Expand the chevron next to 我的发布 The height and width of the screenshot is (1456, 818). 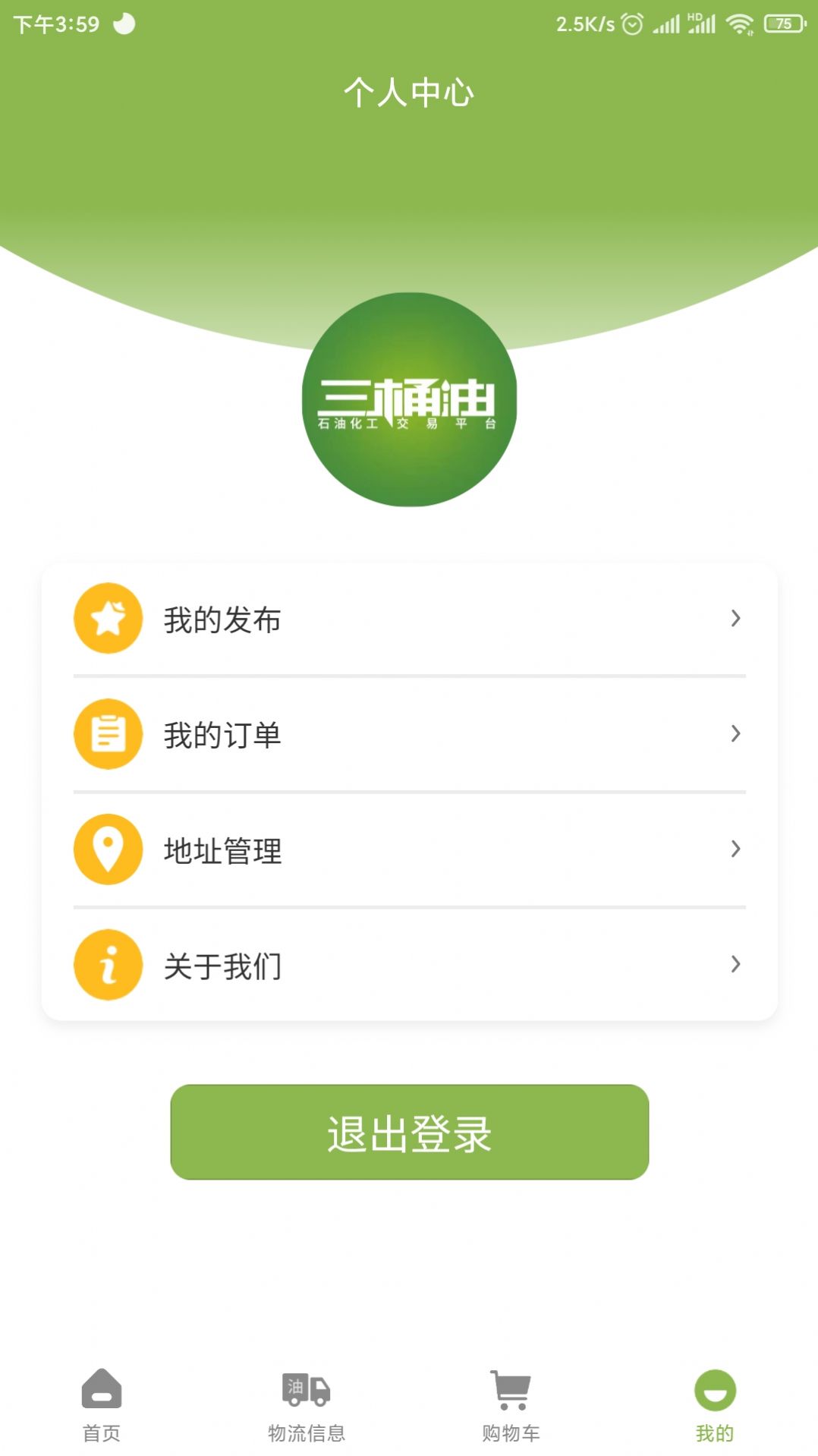click(735, 619)
